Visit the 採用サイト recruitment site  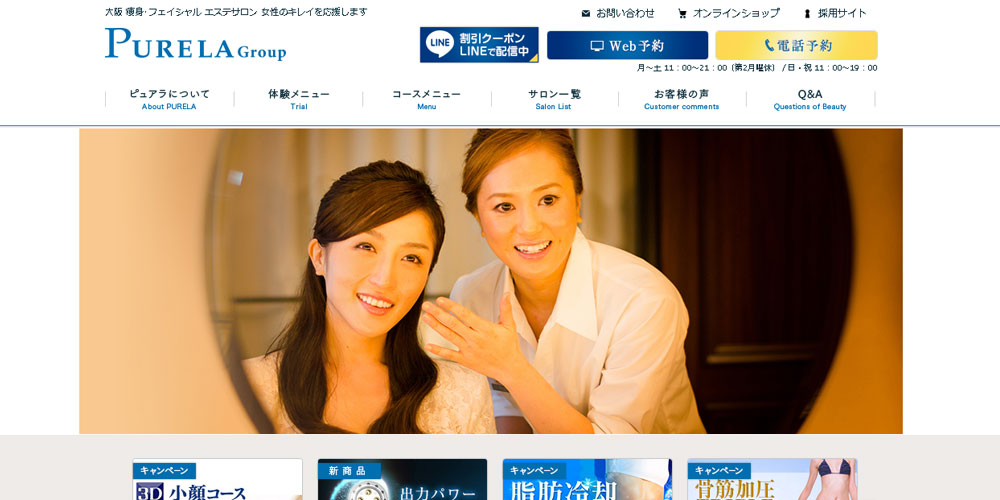pos(835,13)
